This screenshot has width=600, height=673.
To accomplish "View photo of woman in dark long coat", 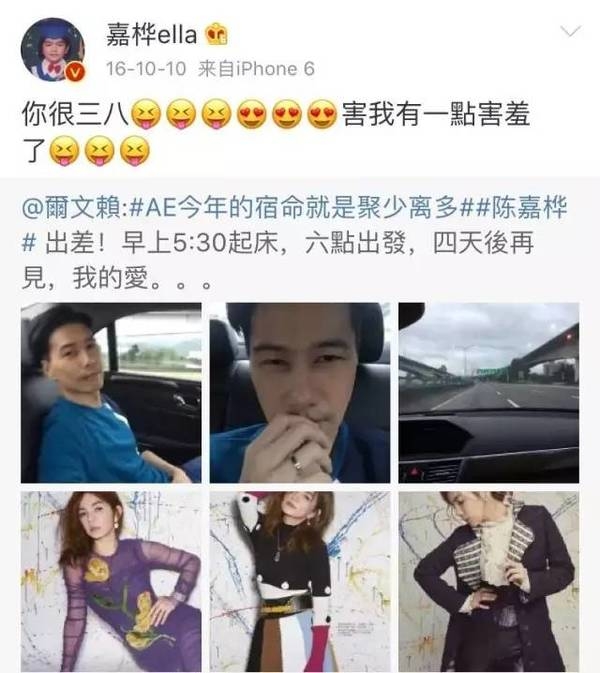I will coord(488,581).
